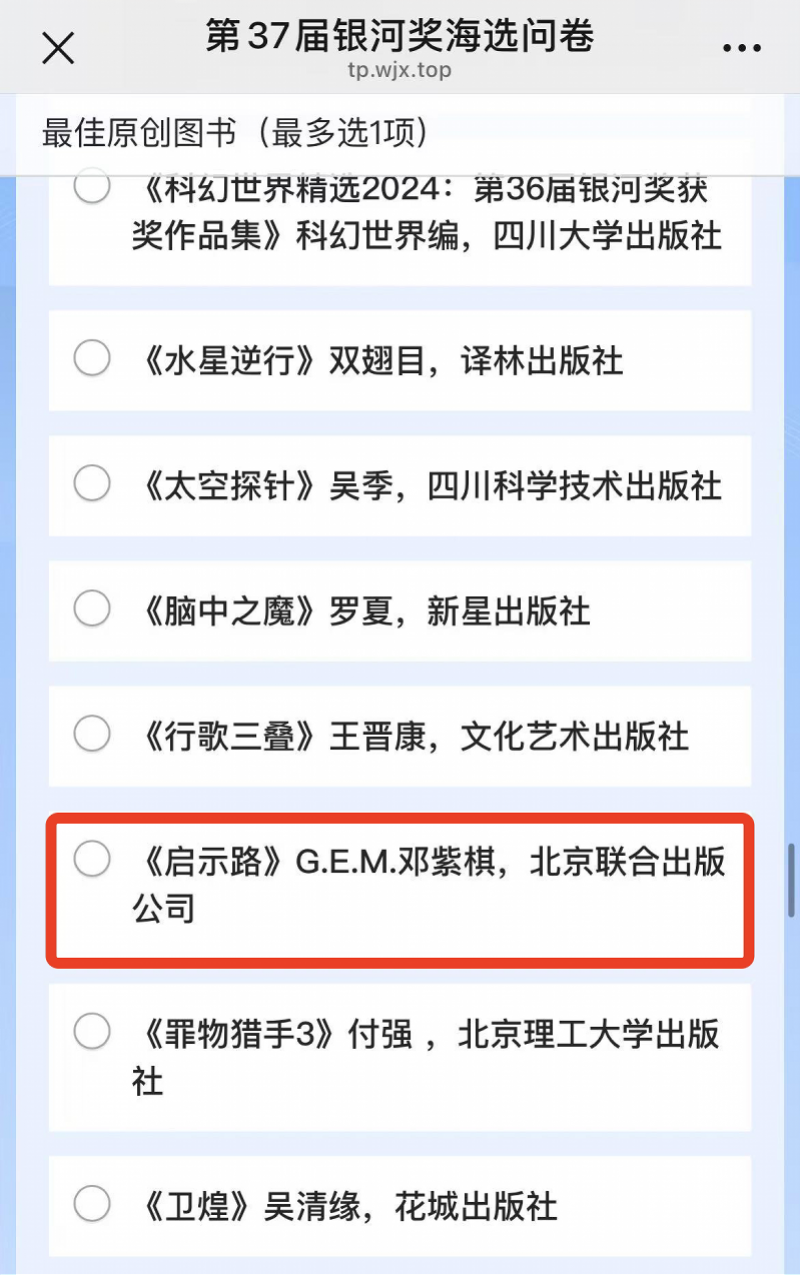The image size is (800, 1275).
Task: Select 《行歌三叠》 by 王晋康
Action: tap(92, 735)
